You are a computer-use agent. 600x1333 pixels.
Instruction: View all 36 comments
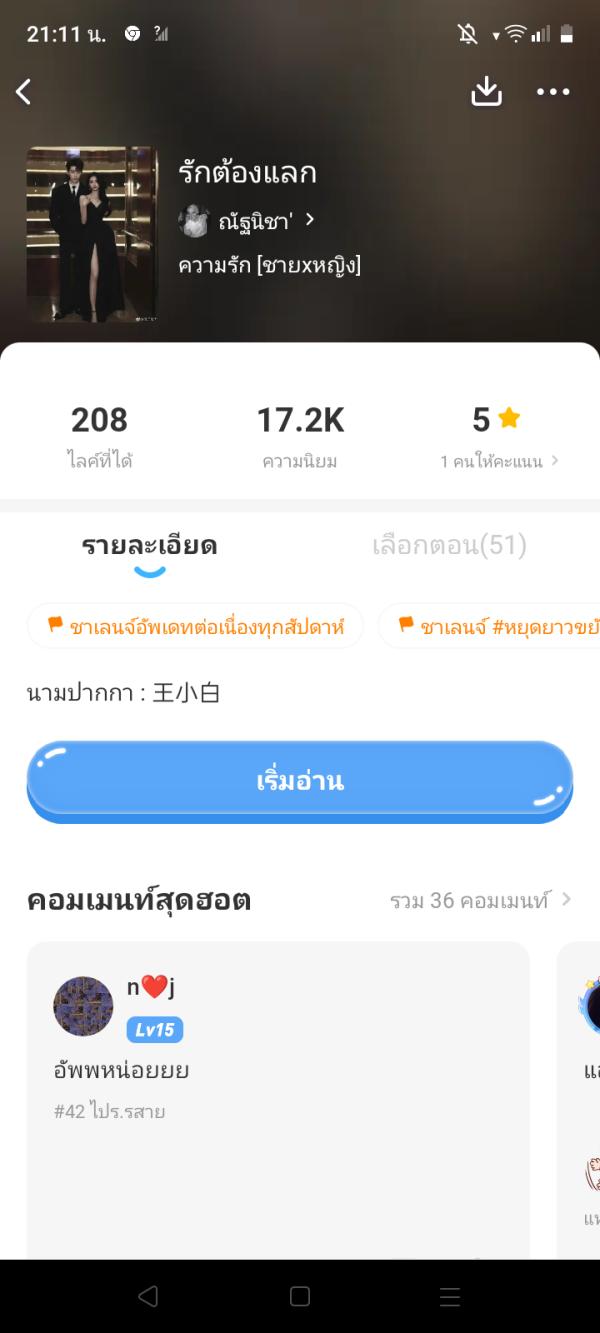click(480, 901)
